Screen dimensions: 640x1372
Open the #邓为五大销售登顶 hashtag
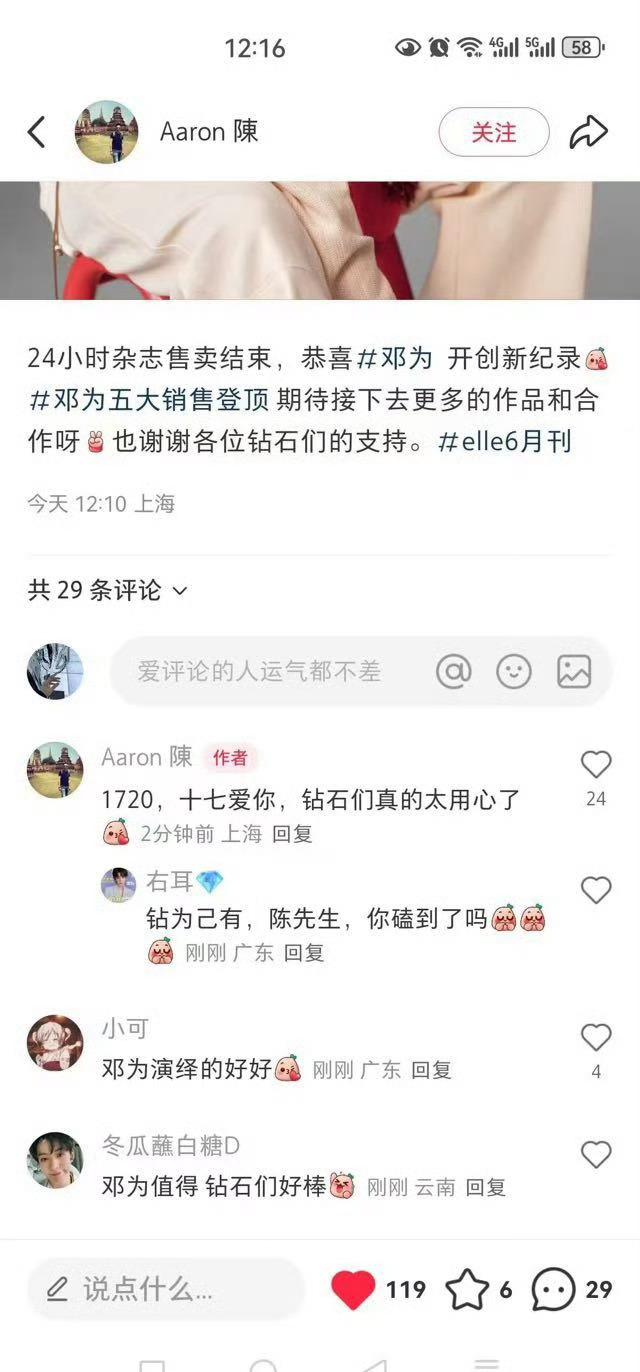[150, 400]
